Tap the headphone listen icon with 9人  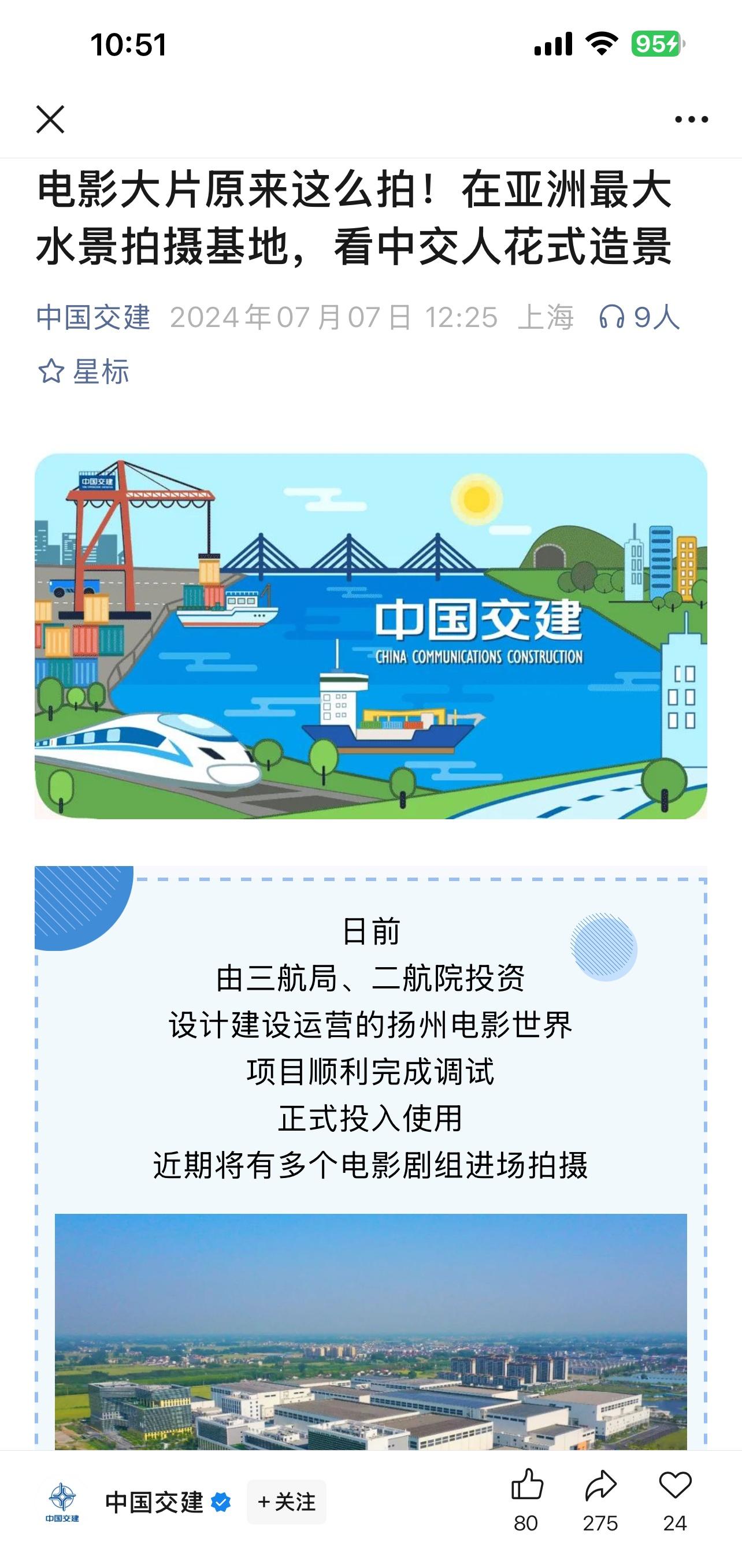click(x=639, y=317)
